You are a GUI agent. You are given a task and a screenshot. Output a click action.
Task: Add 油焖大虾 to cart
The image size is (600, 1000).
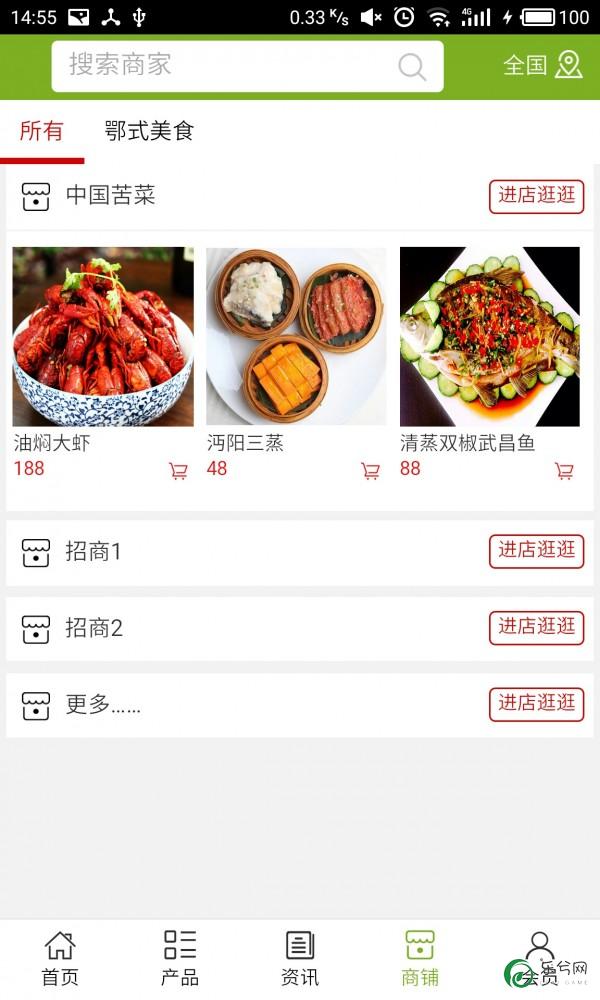[178, 471]
